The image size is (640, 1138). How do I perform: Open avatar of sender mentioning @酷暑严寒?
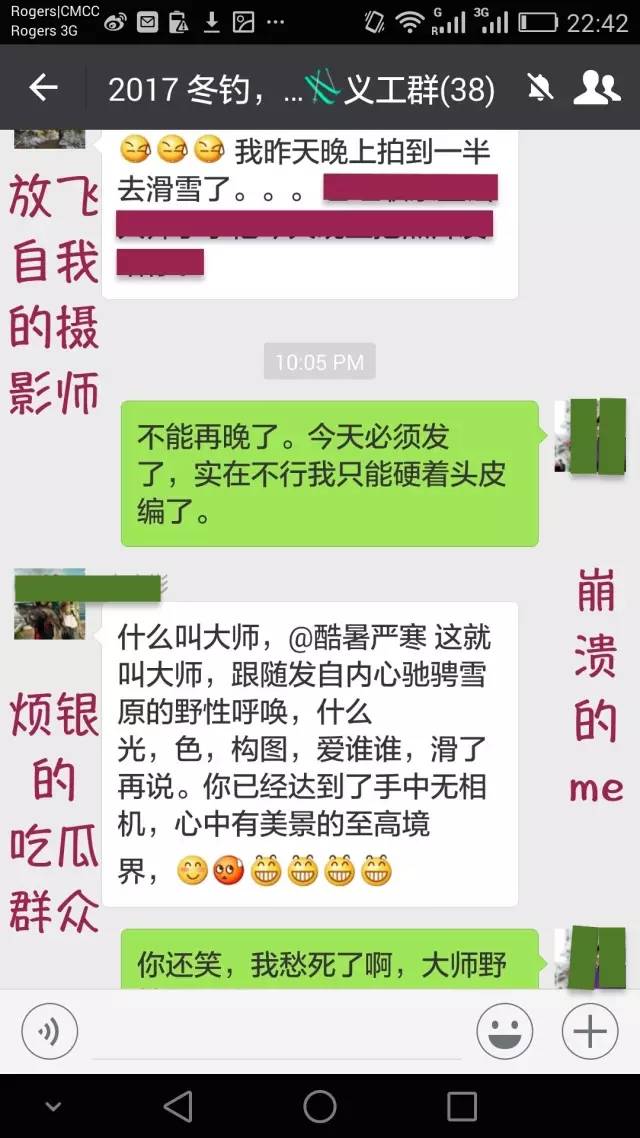[49, 604]
